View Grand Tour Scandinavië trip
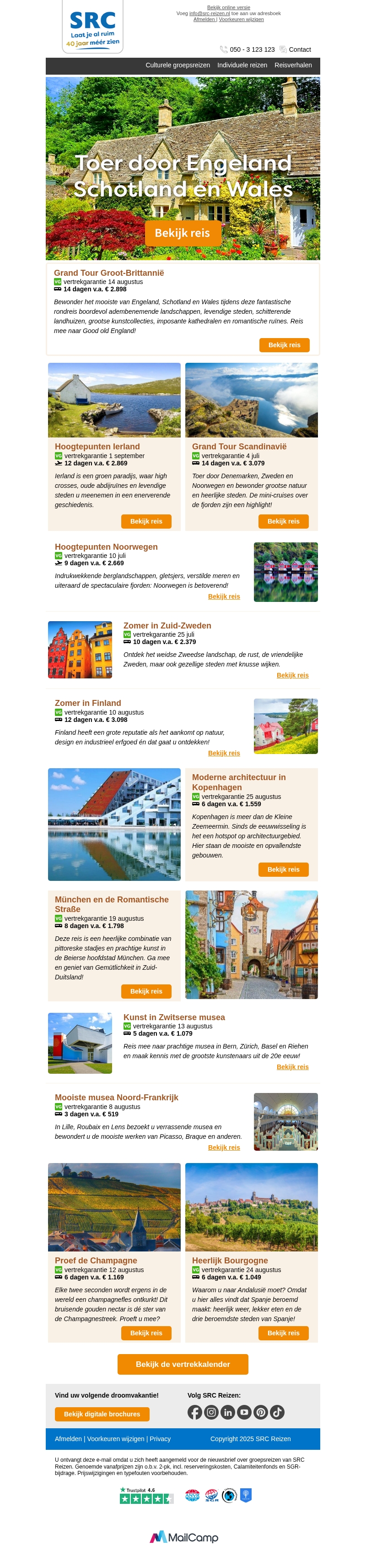Viewport: 366px width, 1568px height. coord(283,522)
